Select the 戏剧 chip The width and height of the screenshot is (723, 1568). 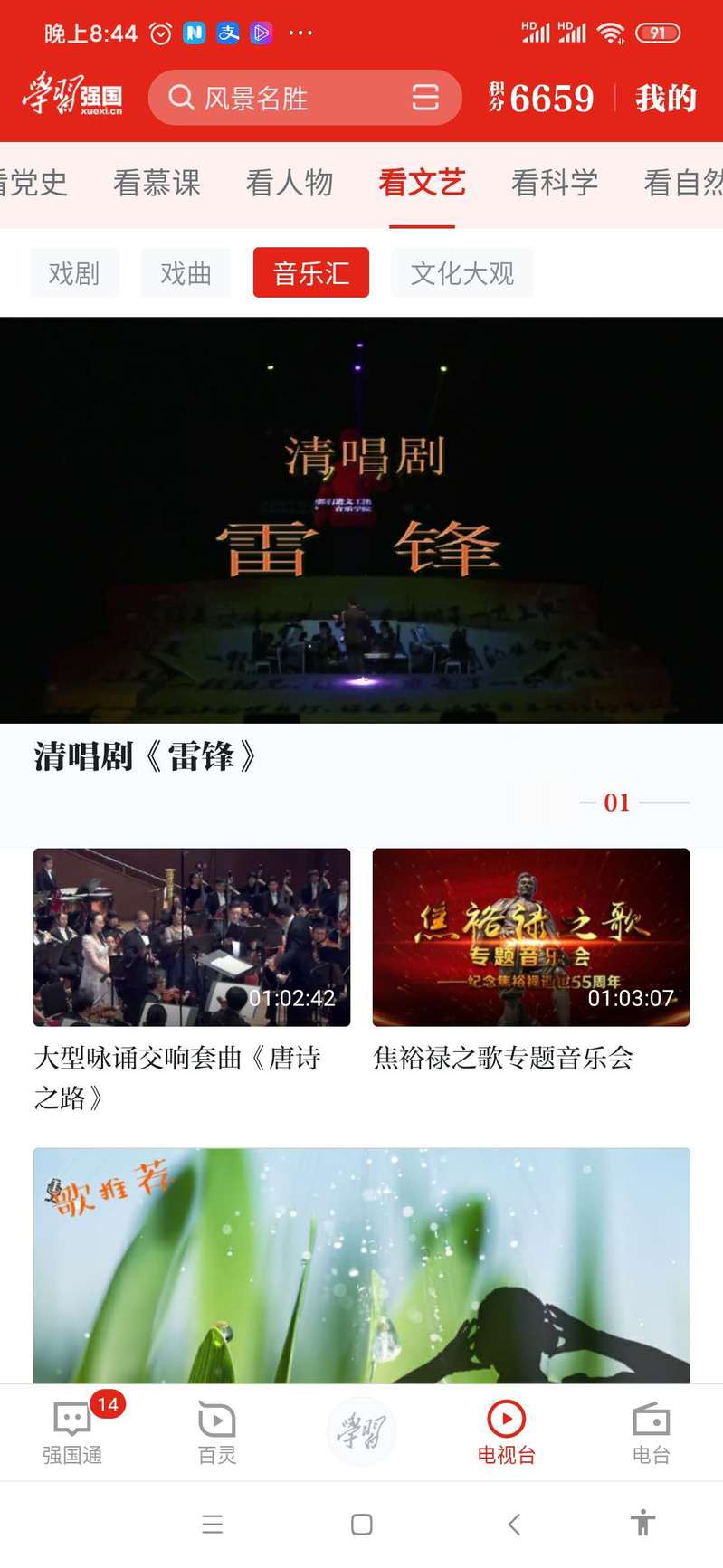coord(74,272)
